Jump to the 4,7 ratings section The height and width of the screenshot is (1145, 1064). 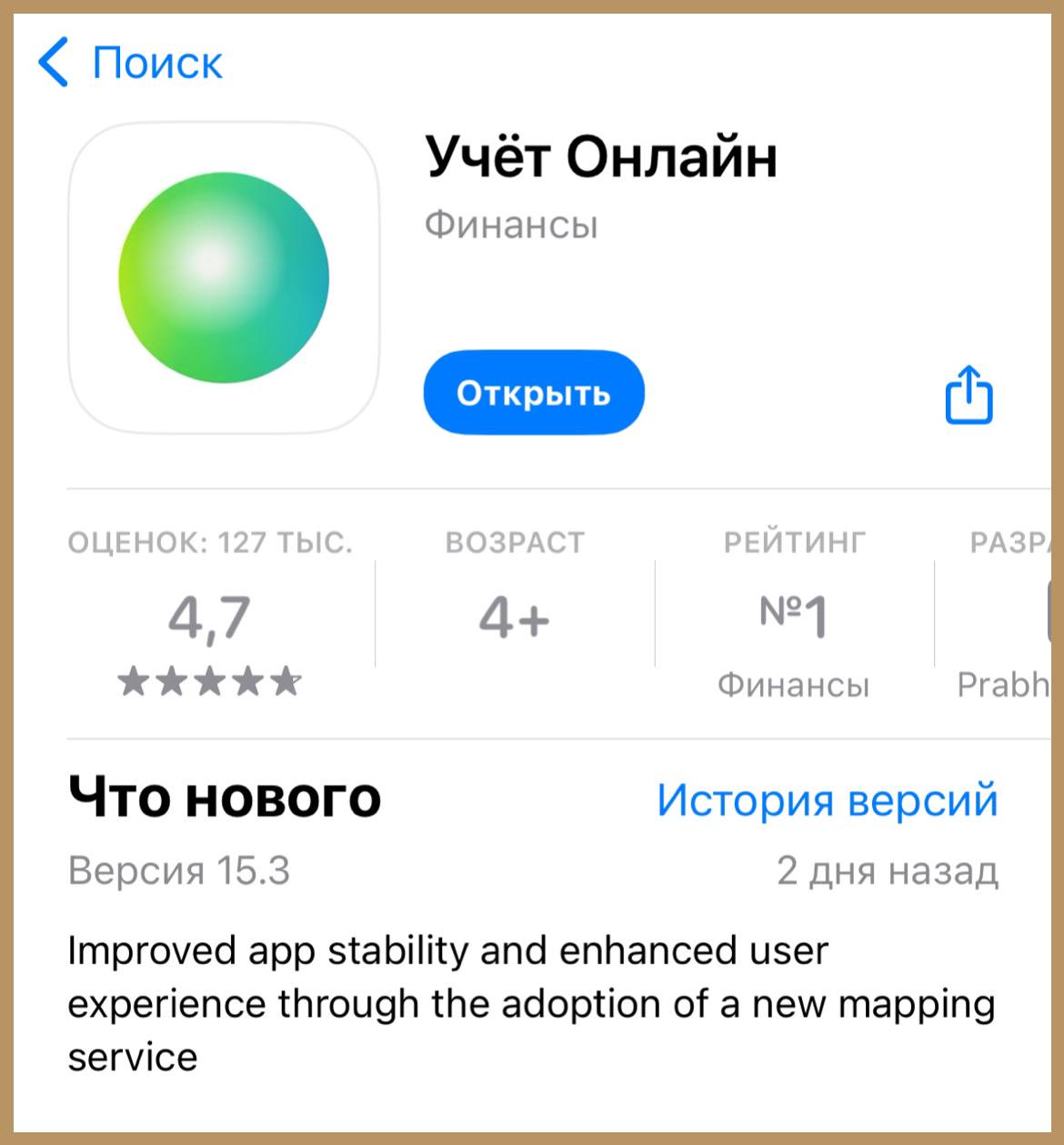[x=210, y=618]
